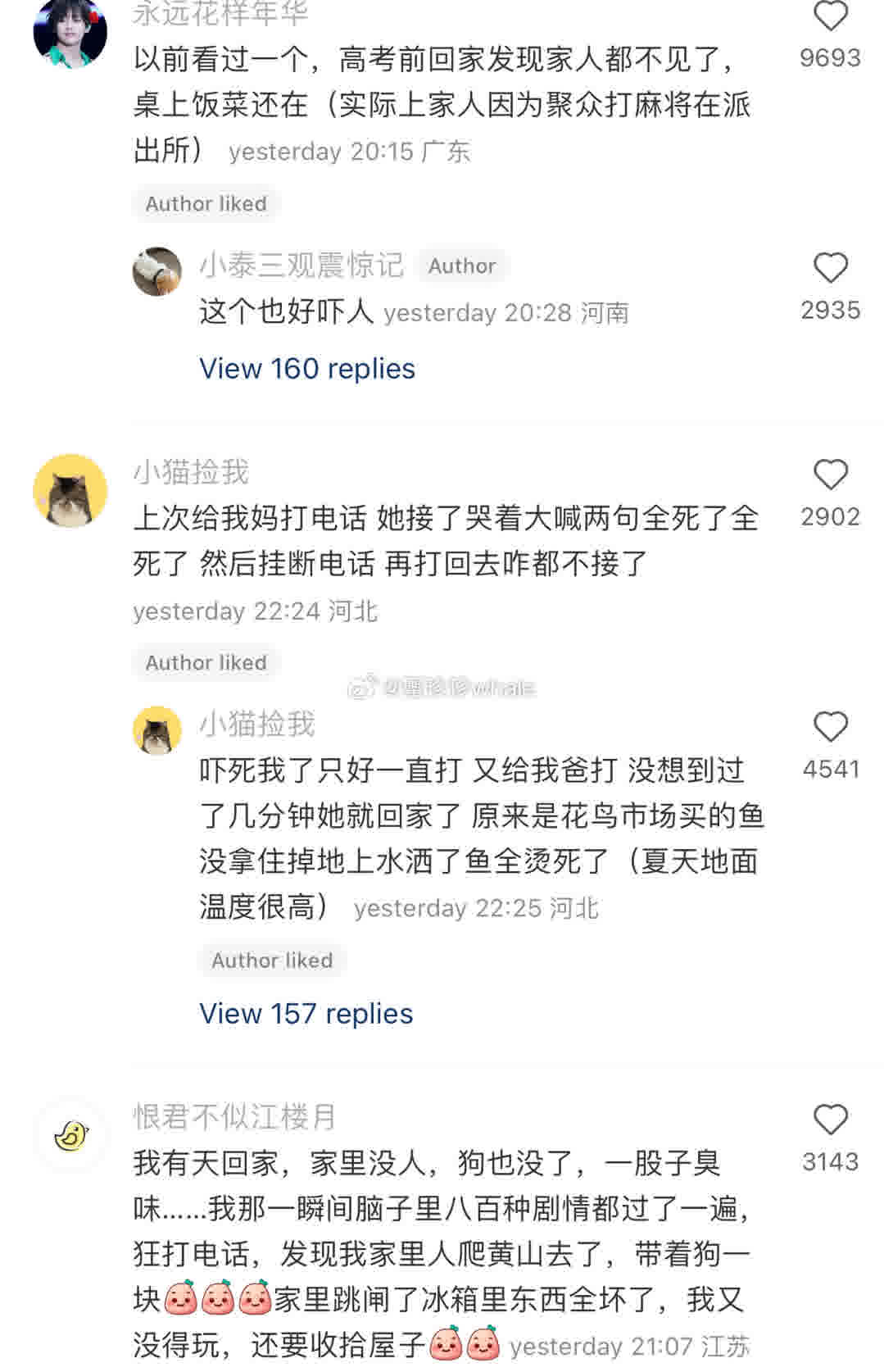Like the author's reply 这个也好吓人
884x1372 pixels.
(830, 269)
